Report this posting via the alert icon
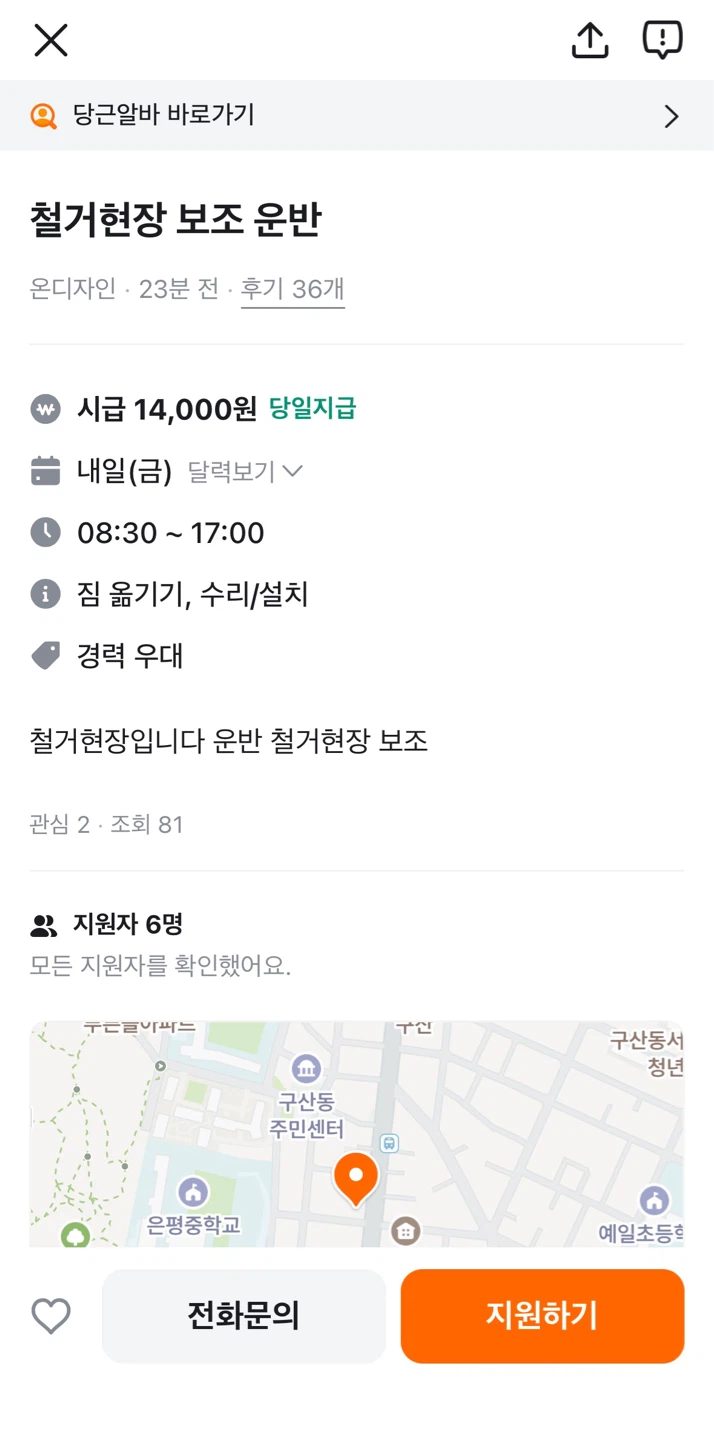Image resolution: width=714 pixels, height=1440 pixels. (662, 40)
